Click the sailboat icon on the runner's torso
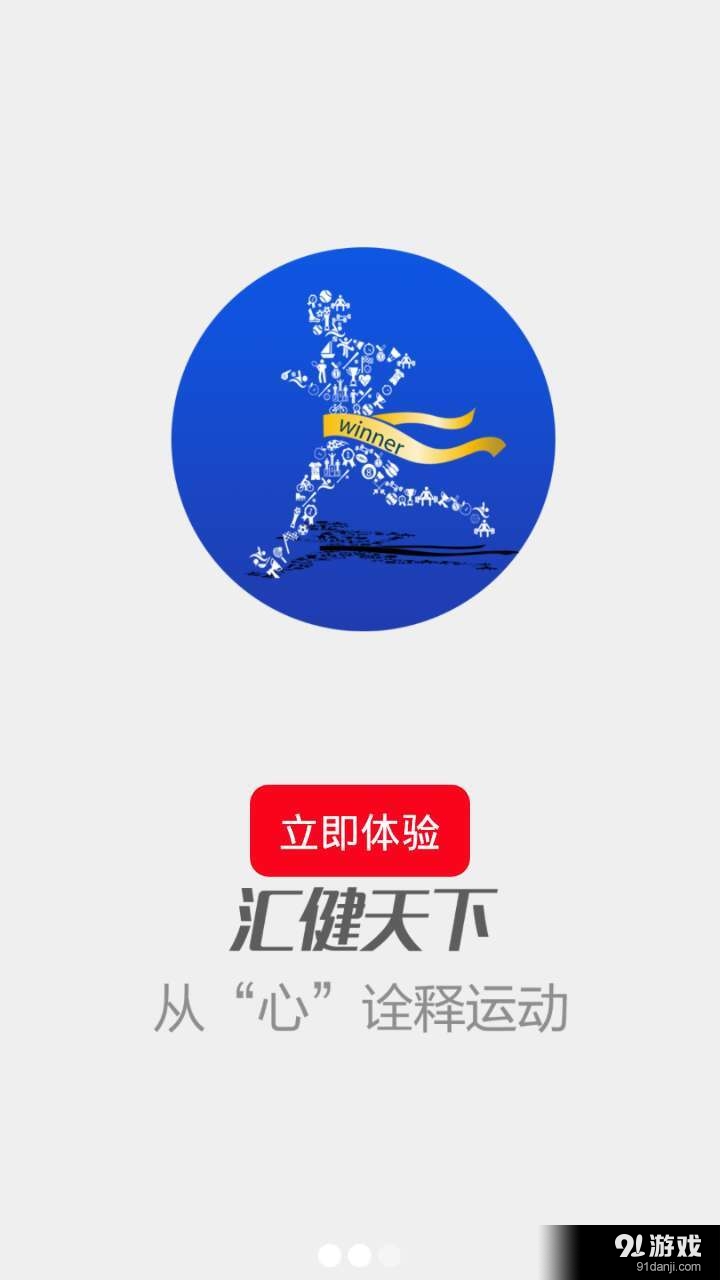The width and height of the screenshot is (720, 1280). click(x=327, y=352)
